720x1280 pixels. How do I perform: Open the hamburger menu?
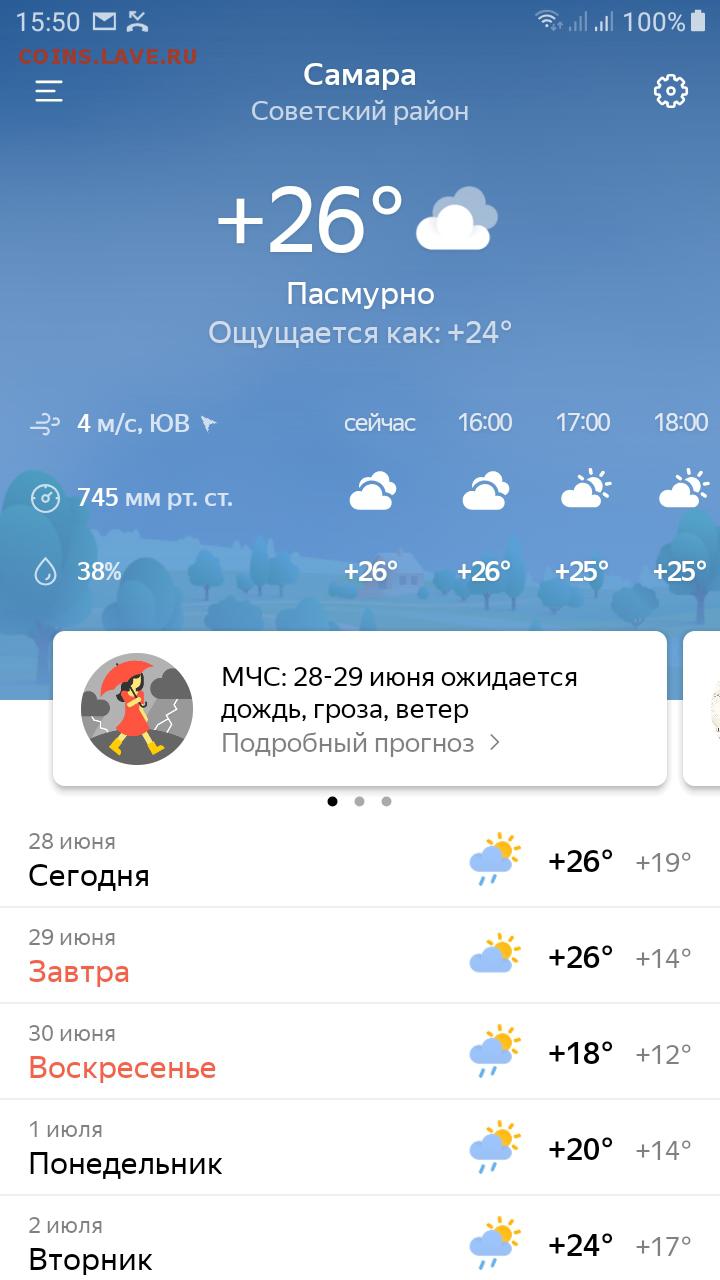(x=49, y=91)
